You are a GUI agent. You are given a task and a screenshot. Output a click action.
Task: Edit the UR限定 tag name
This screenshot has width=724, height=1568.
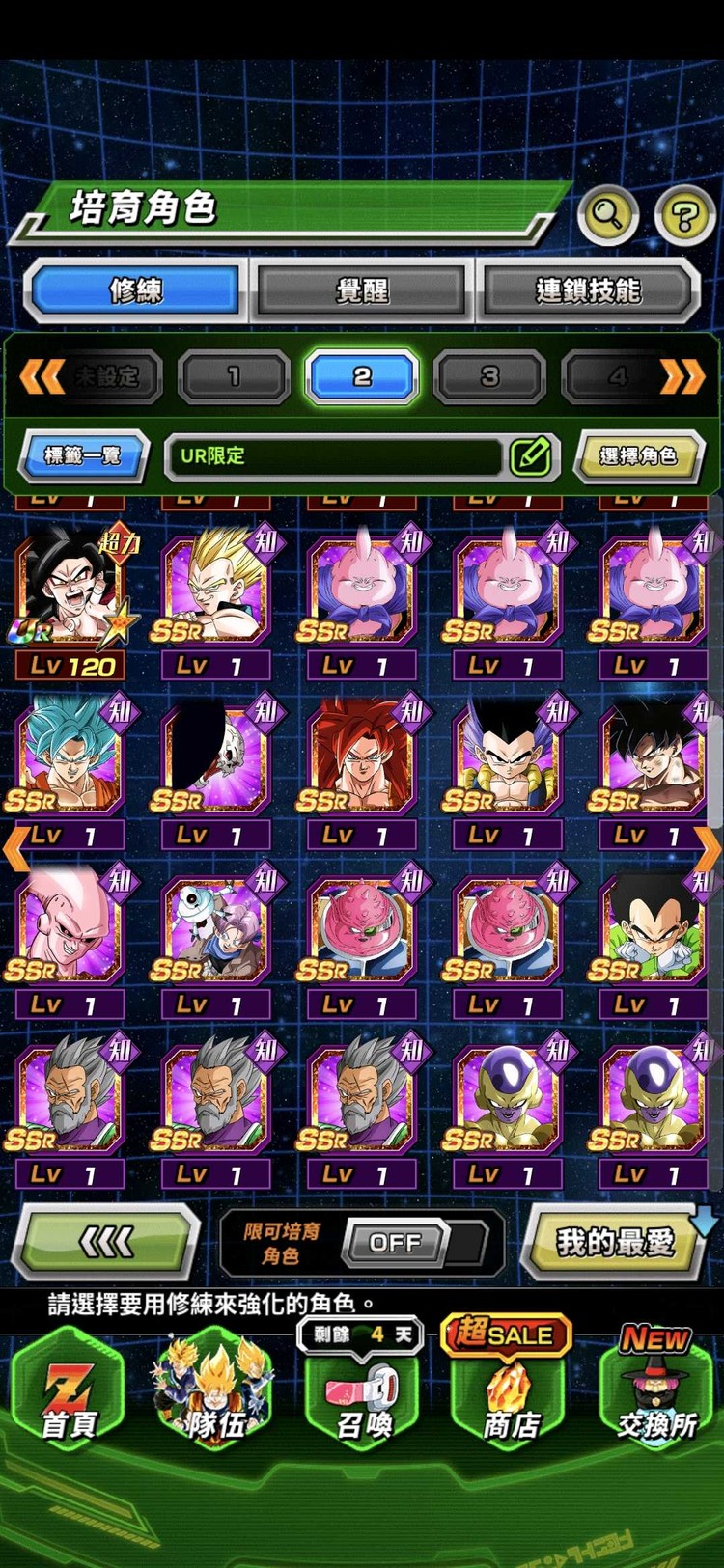pos(530,455)
